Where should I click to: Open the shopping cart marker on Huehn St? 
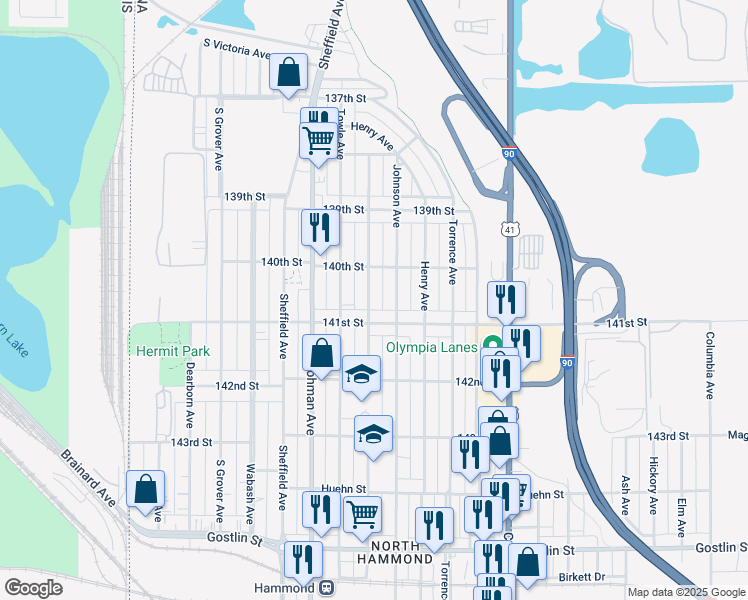coord(362,515)
